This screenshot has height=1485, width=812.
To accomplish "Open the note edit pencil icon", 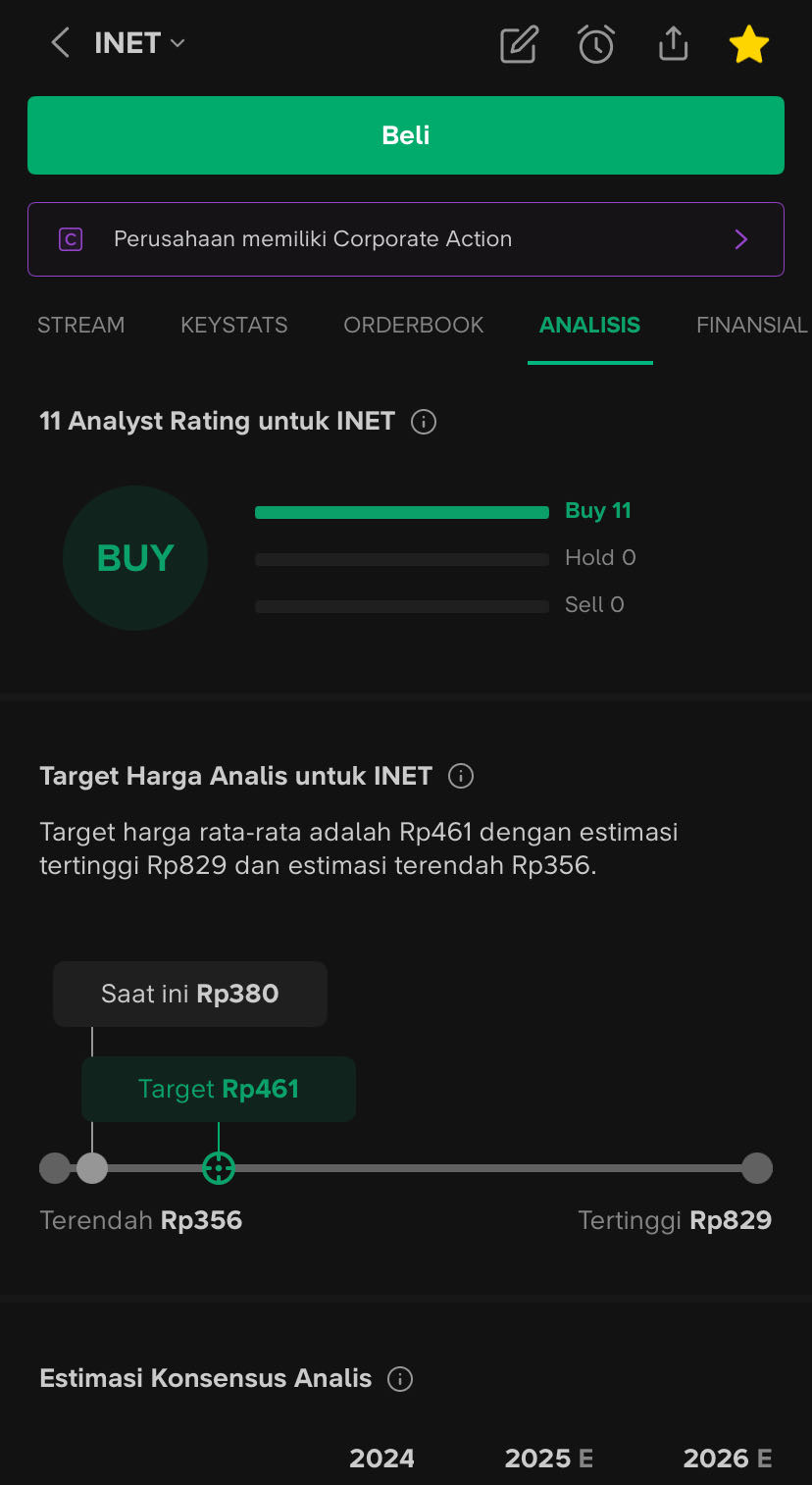I will coord(519,44).
